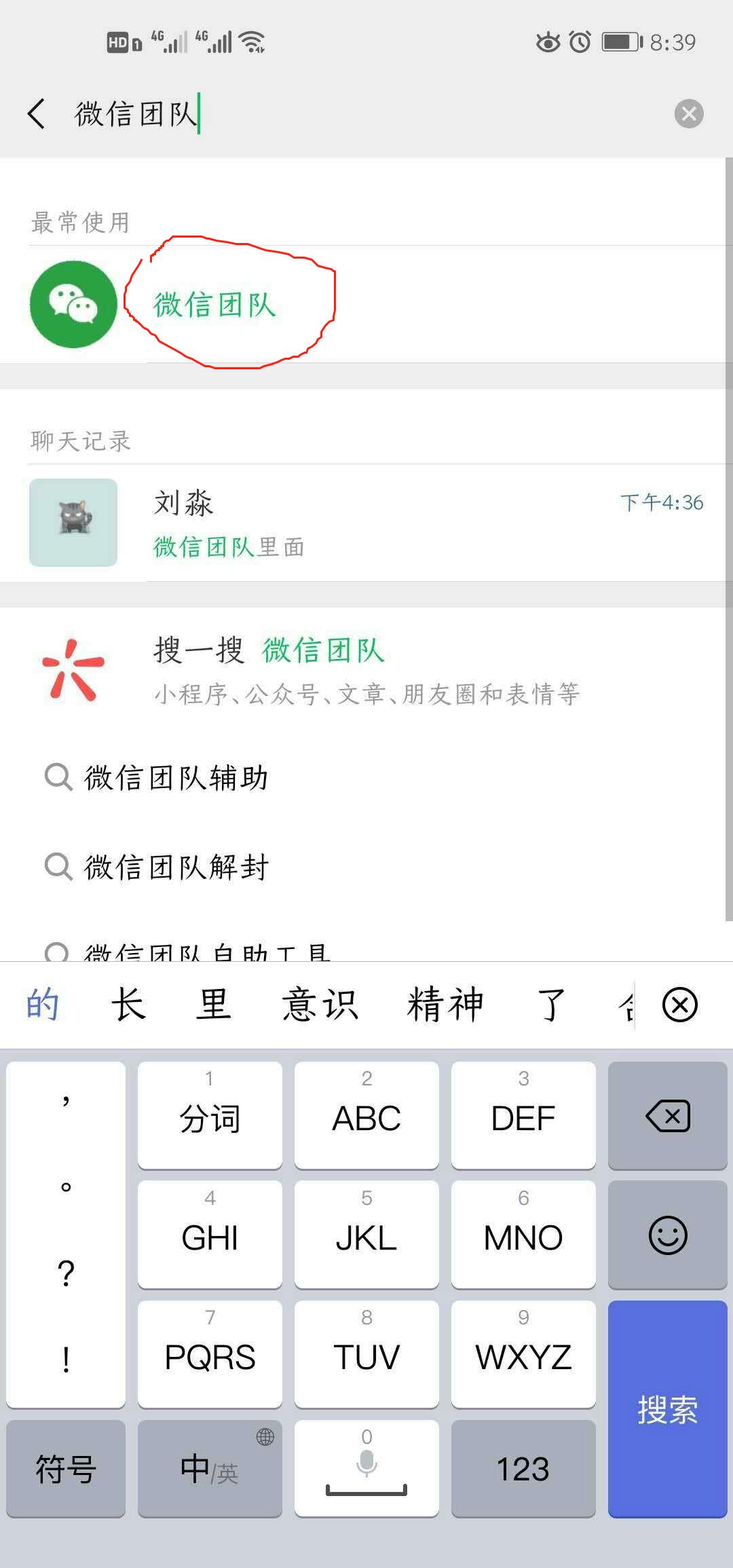Switch keyboard to 123 number mode
The image size is (733, 1568).
(523, 1470)
